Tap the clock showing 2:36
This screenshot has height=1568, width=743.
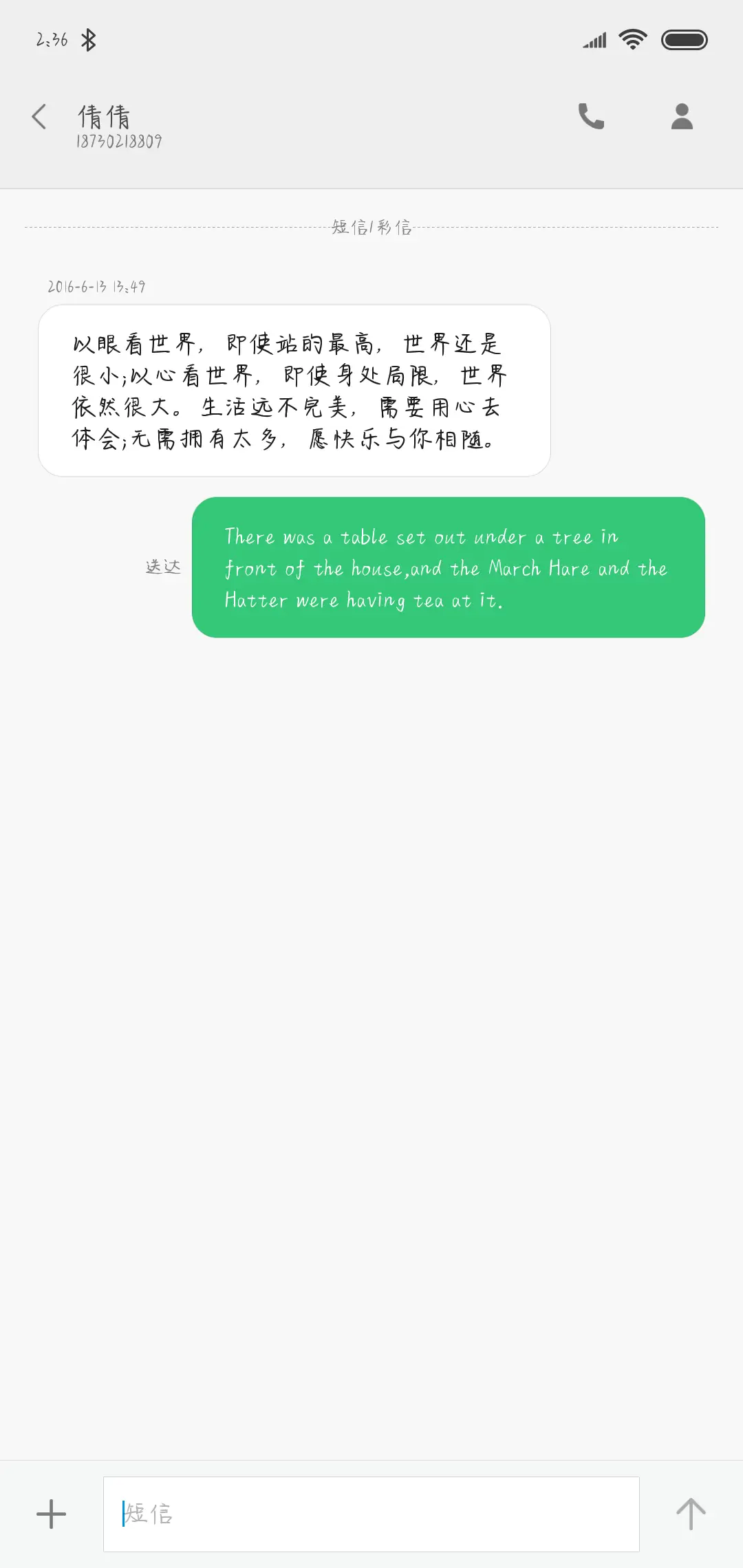click(x=50, y=39)
